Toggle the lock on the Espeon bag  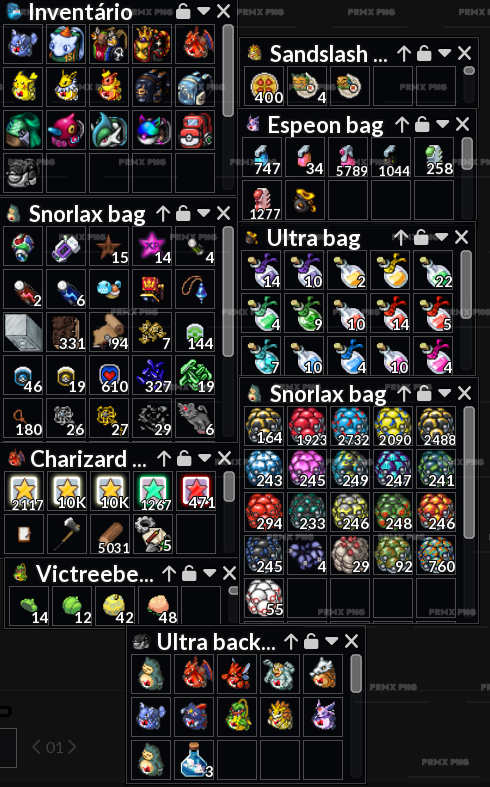coord(422,124)
